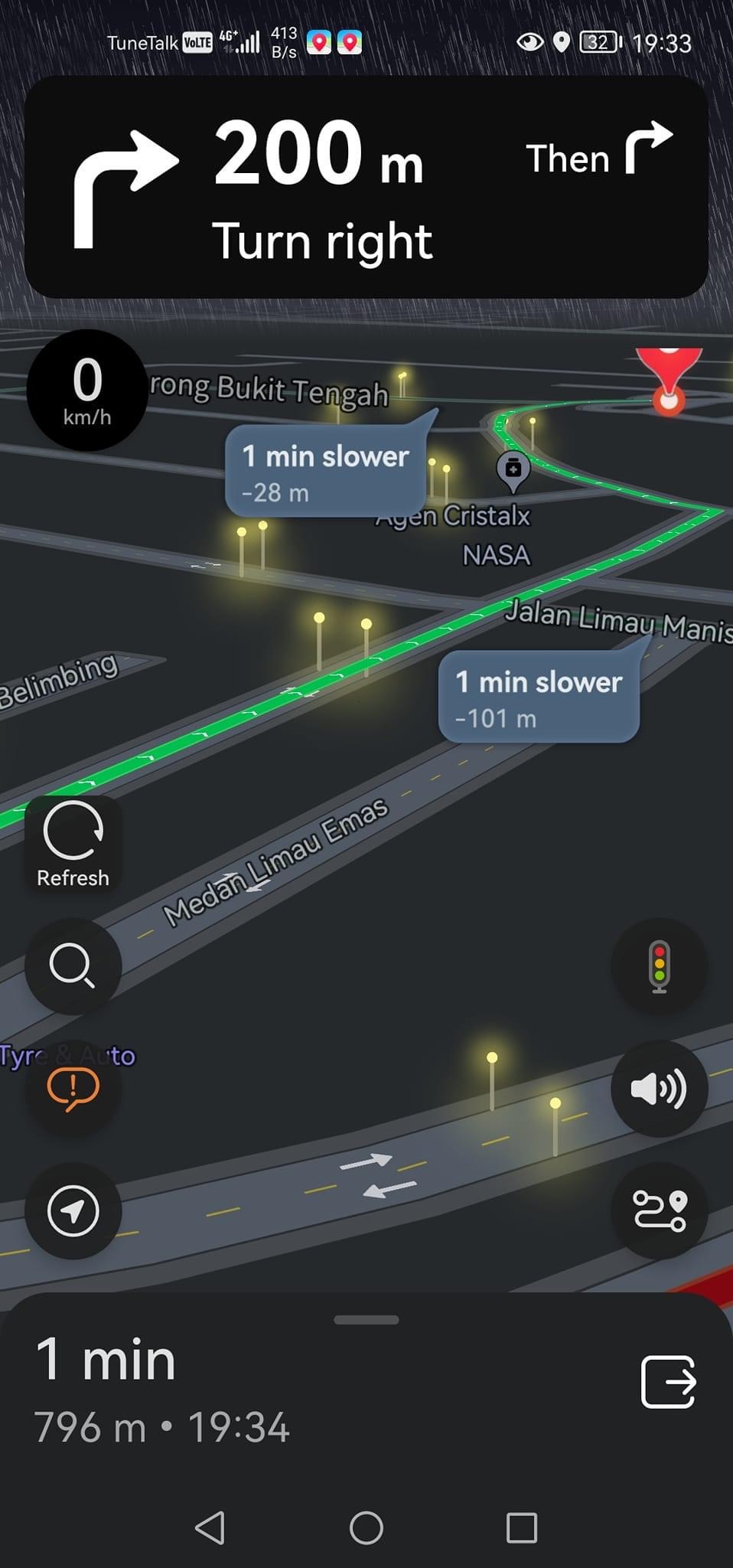Toggle the voice guidance sound
Viewport: 733px width, 1568px height.
click(659, 1088)
